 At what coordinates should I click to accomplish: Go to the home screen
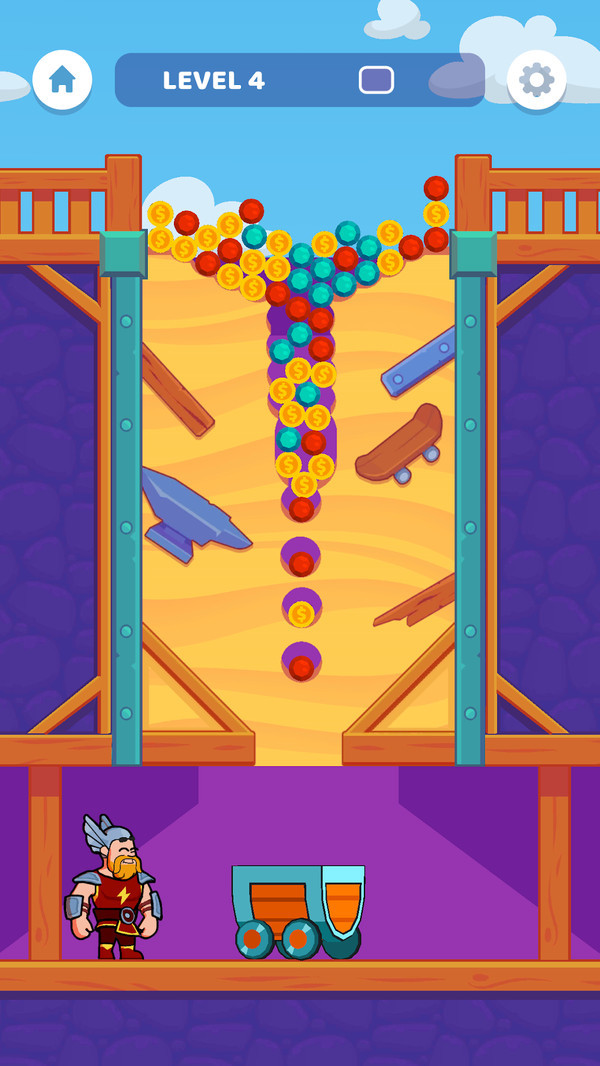62,80
